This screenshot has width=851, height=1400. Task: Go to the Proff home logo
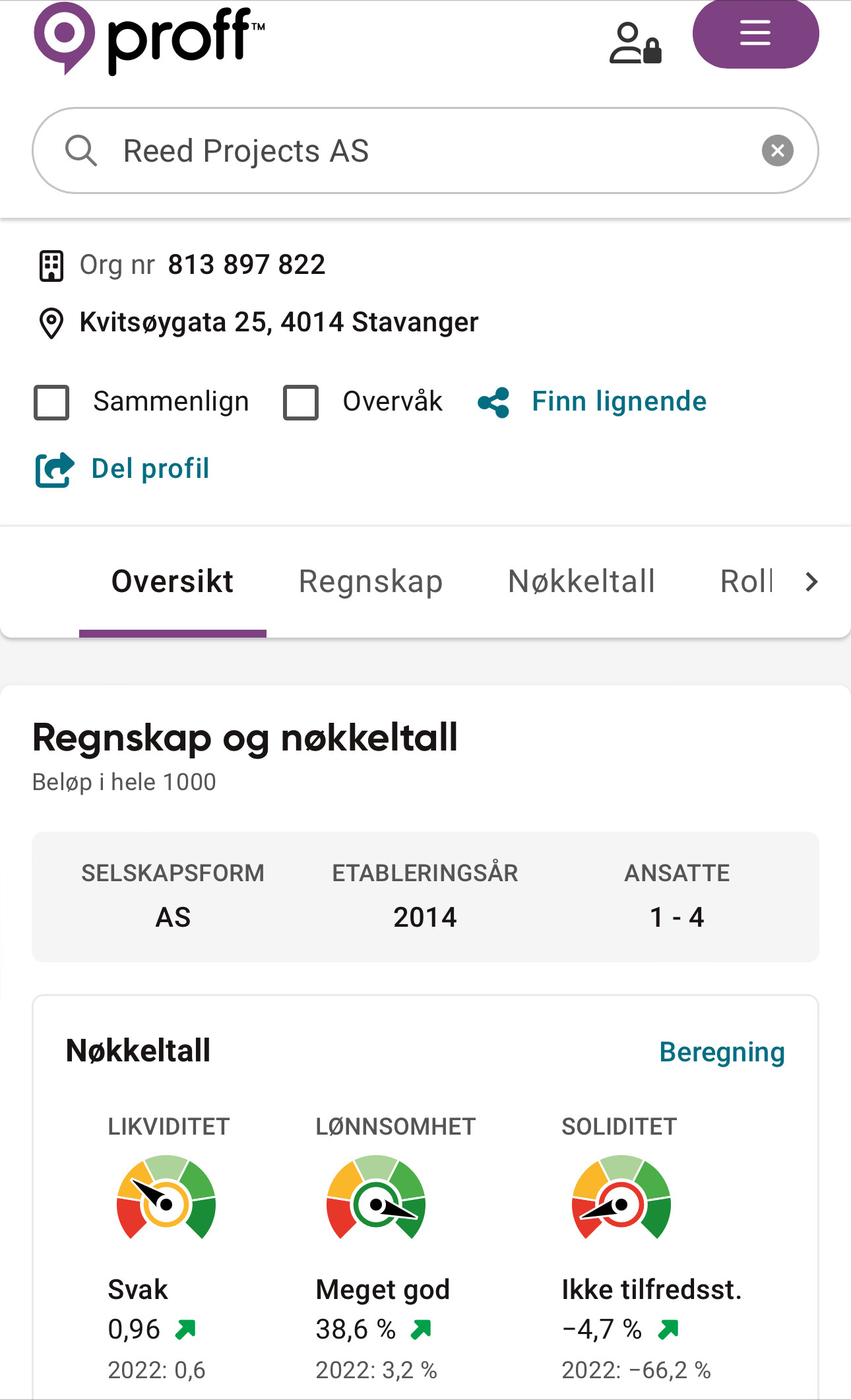(x=149, y=40)
